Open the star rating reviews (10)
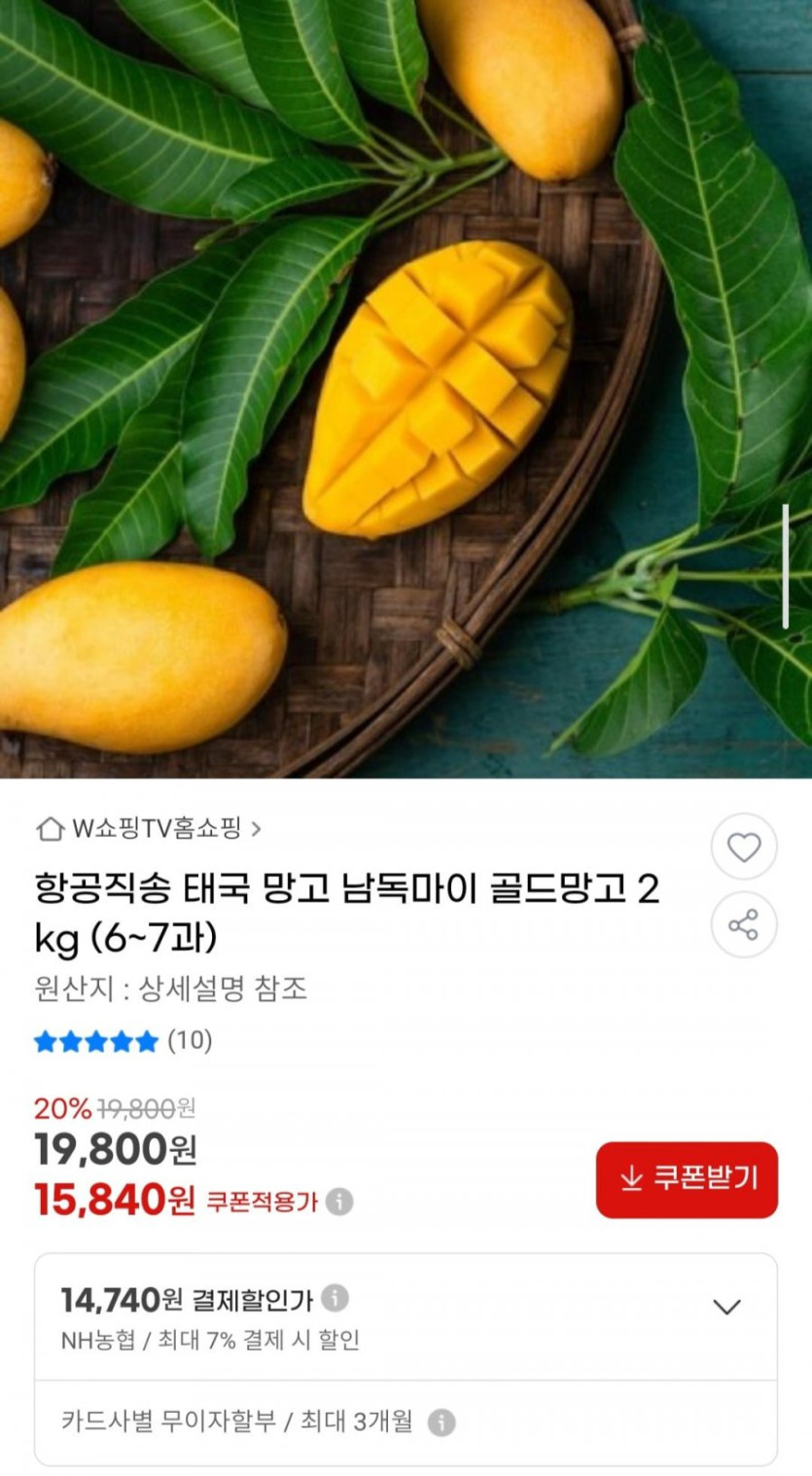 coord(123,1041)
